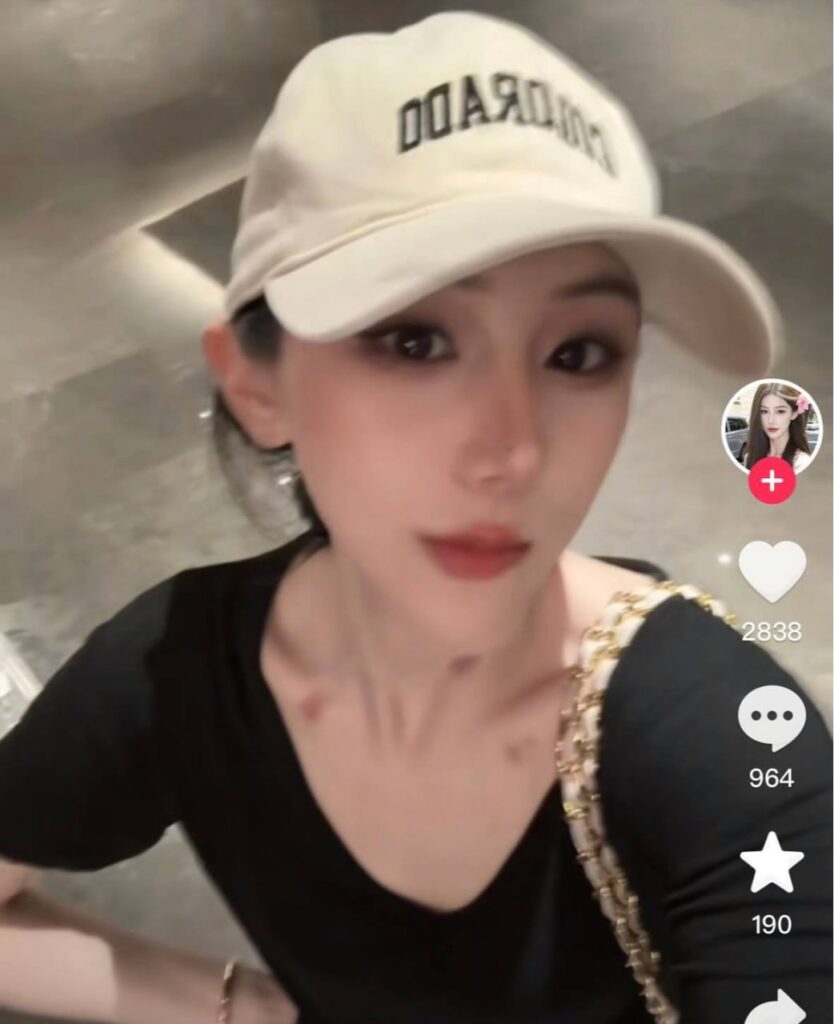Screen dimensions: 834x1024
Task: Like this video with the heart
Action: [772, 571]
